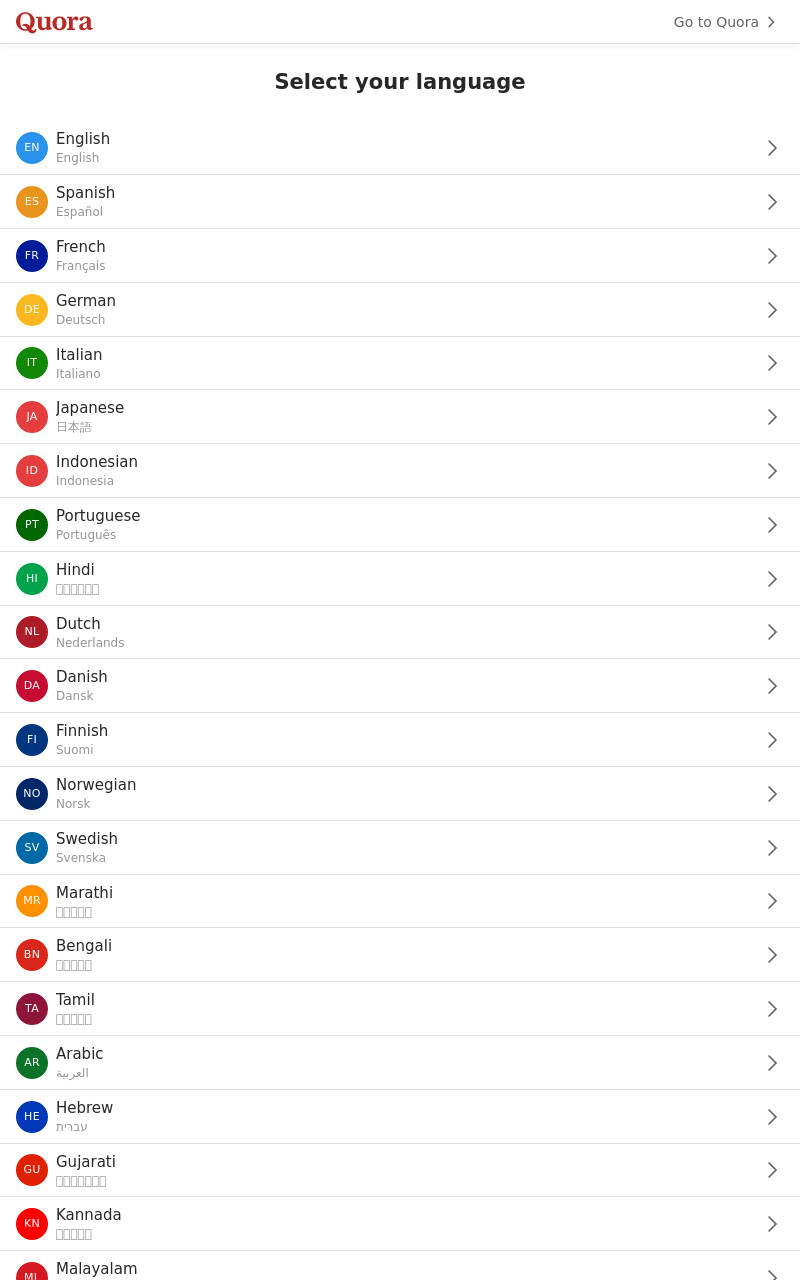
Task: Choose Arabic from the language list
Action: 400,1063
